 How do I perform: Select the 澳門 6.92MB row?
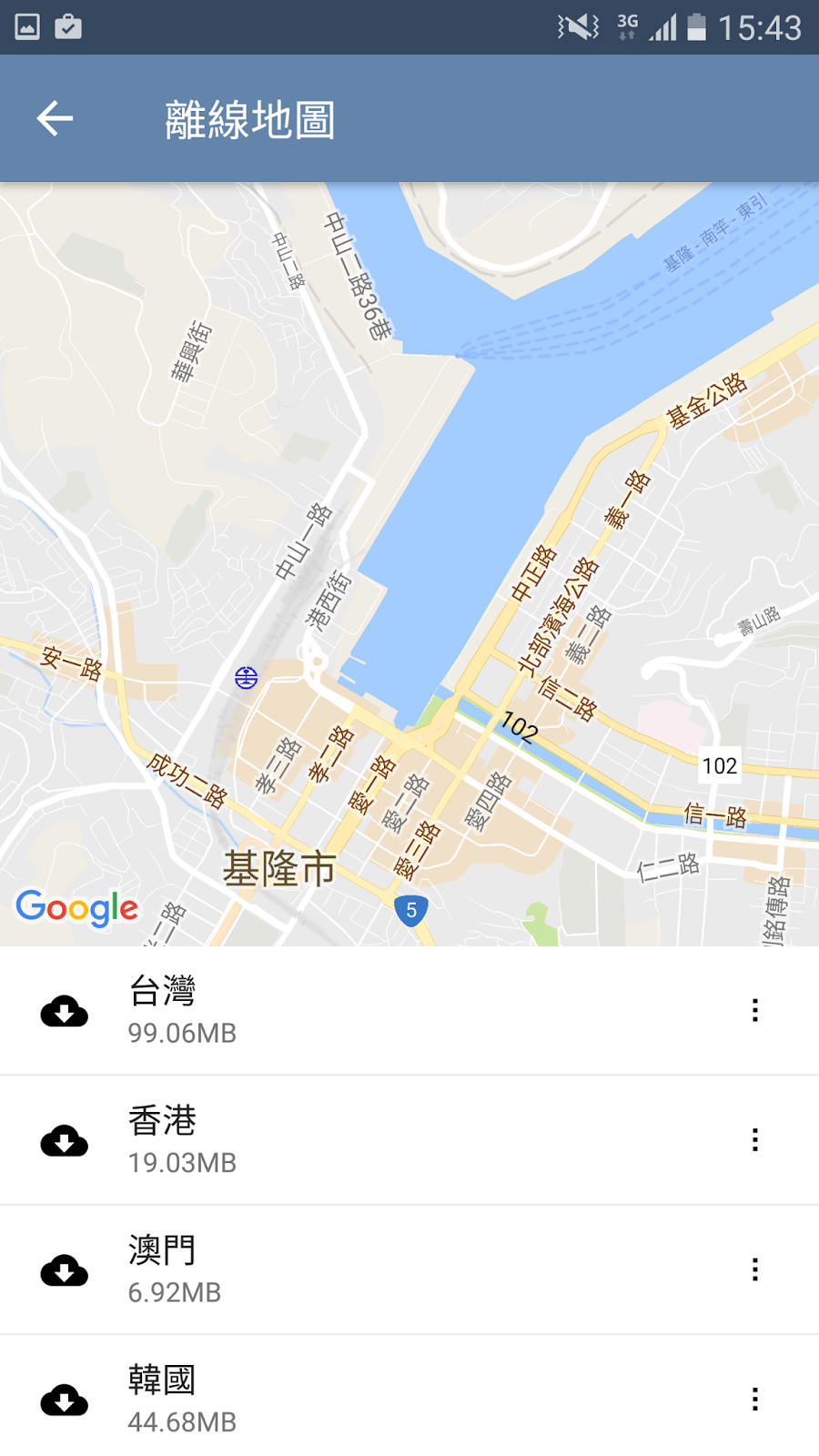click(409, 1270)
